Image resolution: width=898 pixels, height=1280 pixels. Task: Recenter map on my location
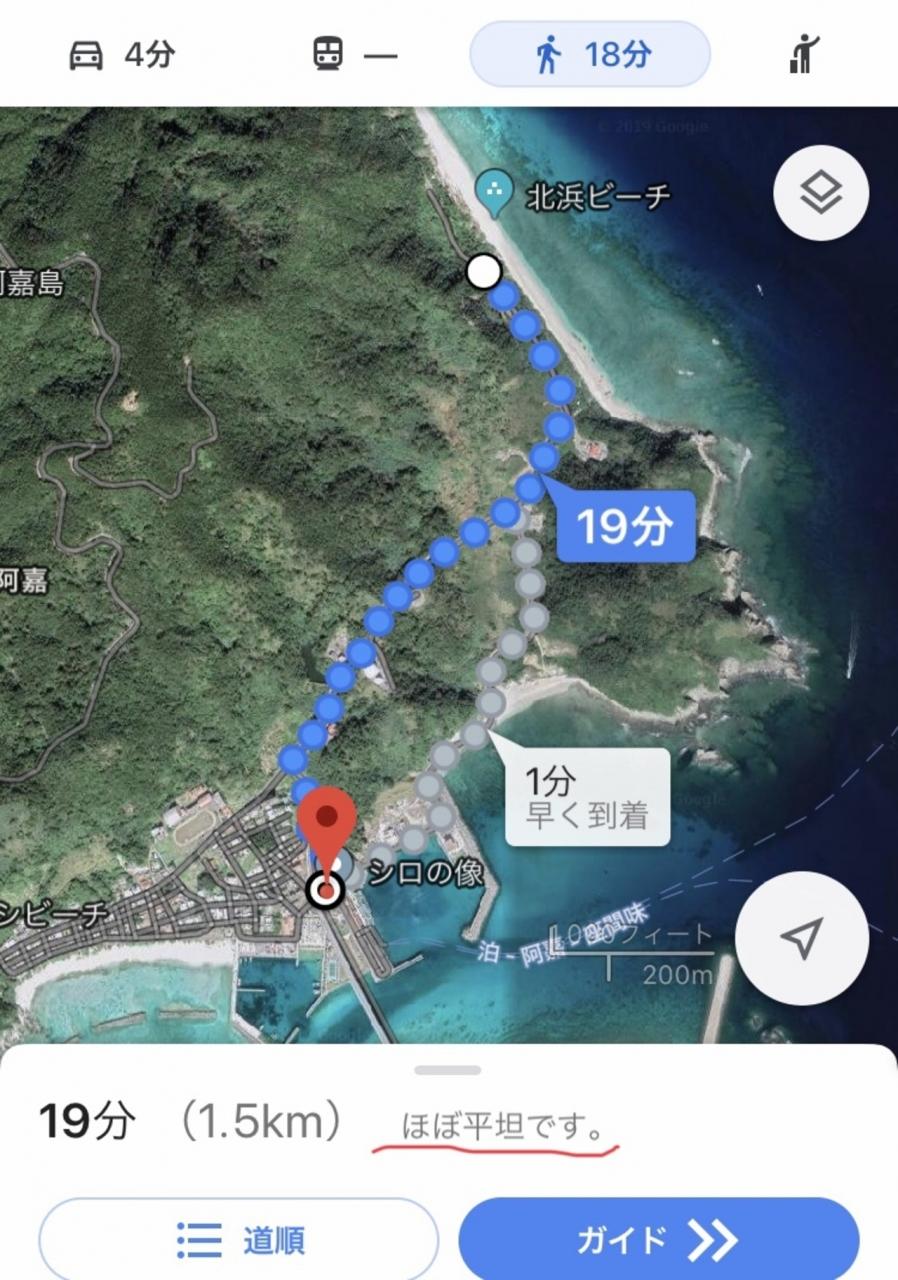(x=801, y=937)
